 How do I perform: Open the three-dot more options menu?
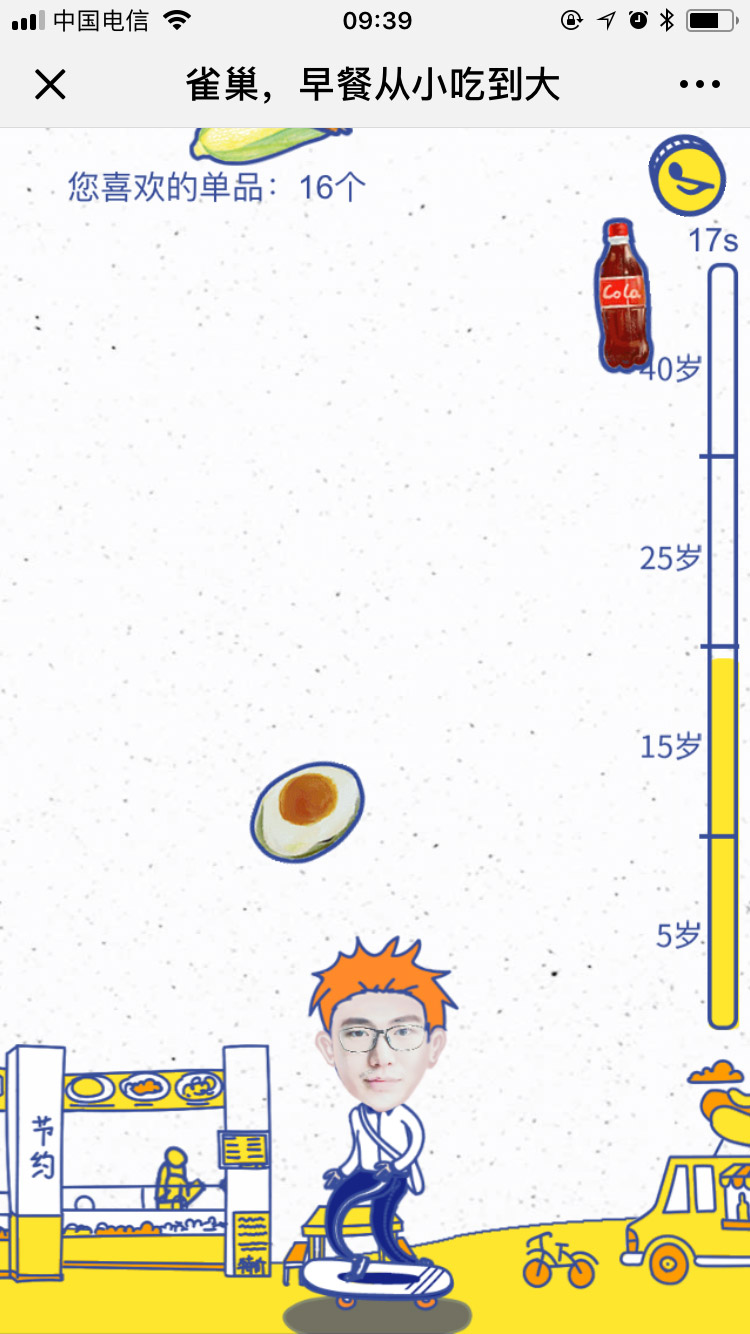[699, 85]
